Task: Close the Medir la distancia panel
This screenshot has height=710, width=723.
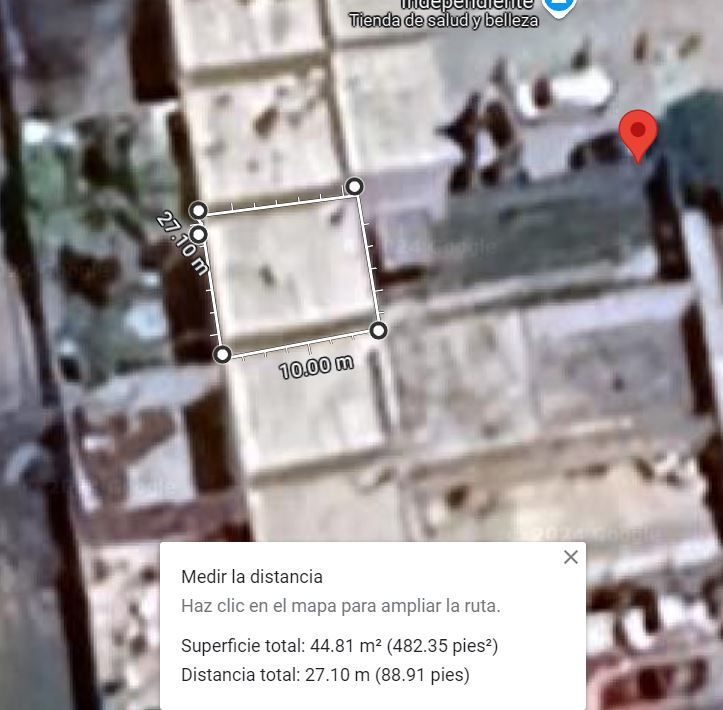Action: pos(571,557)
